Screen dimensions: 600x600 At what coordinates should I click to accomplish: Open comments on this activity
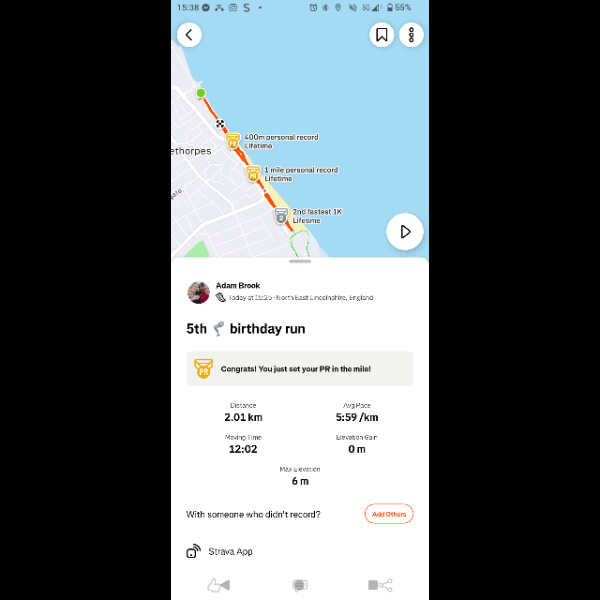click(299, 585)
